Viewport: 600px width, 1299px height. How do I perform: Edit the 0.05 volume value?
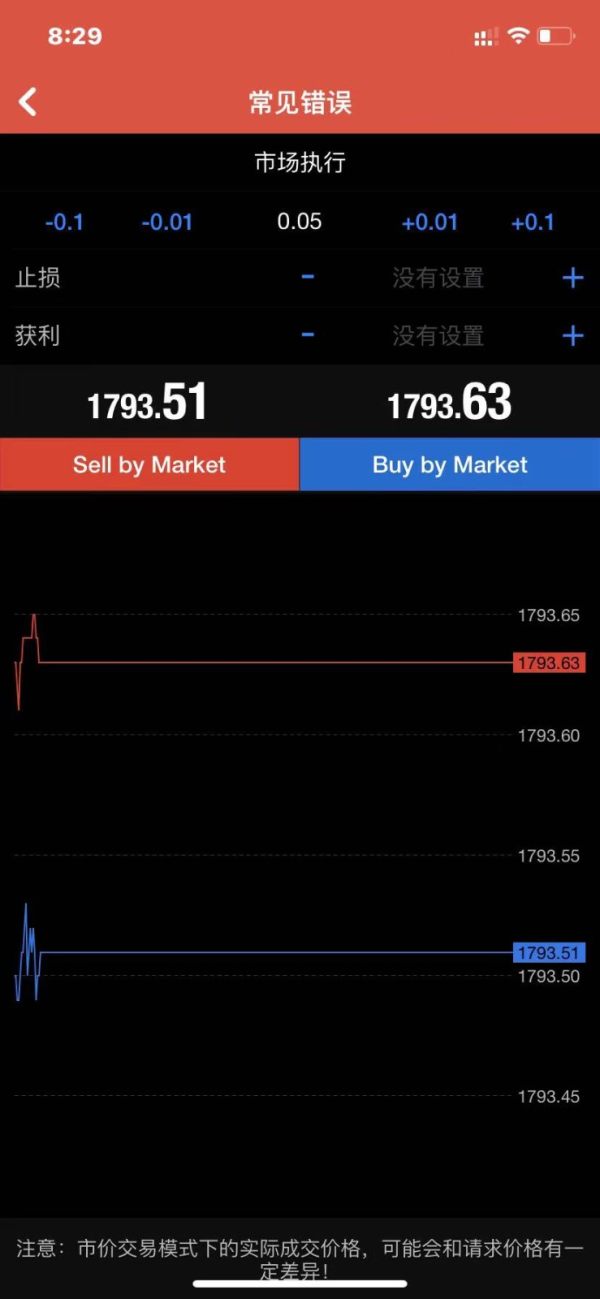300,222
